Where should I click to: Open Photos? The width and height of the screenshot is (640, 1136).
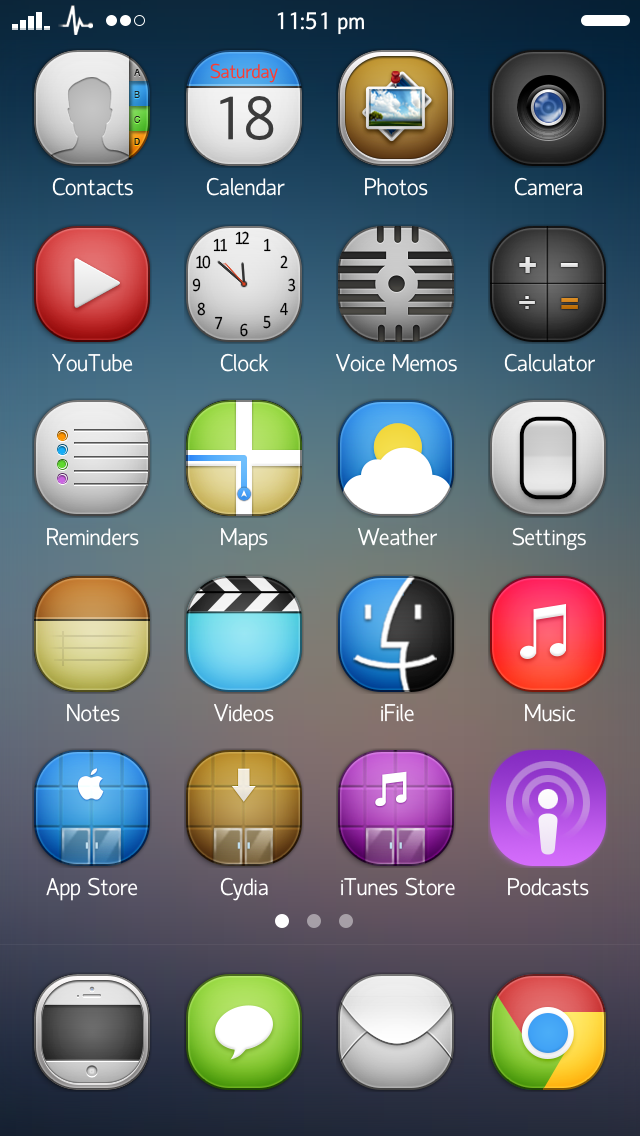tap(396, 109)
